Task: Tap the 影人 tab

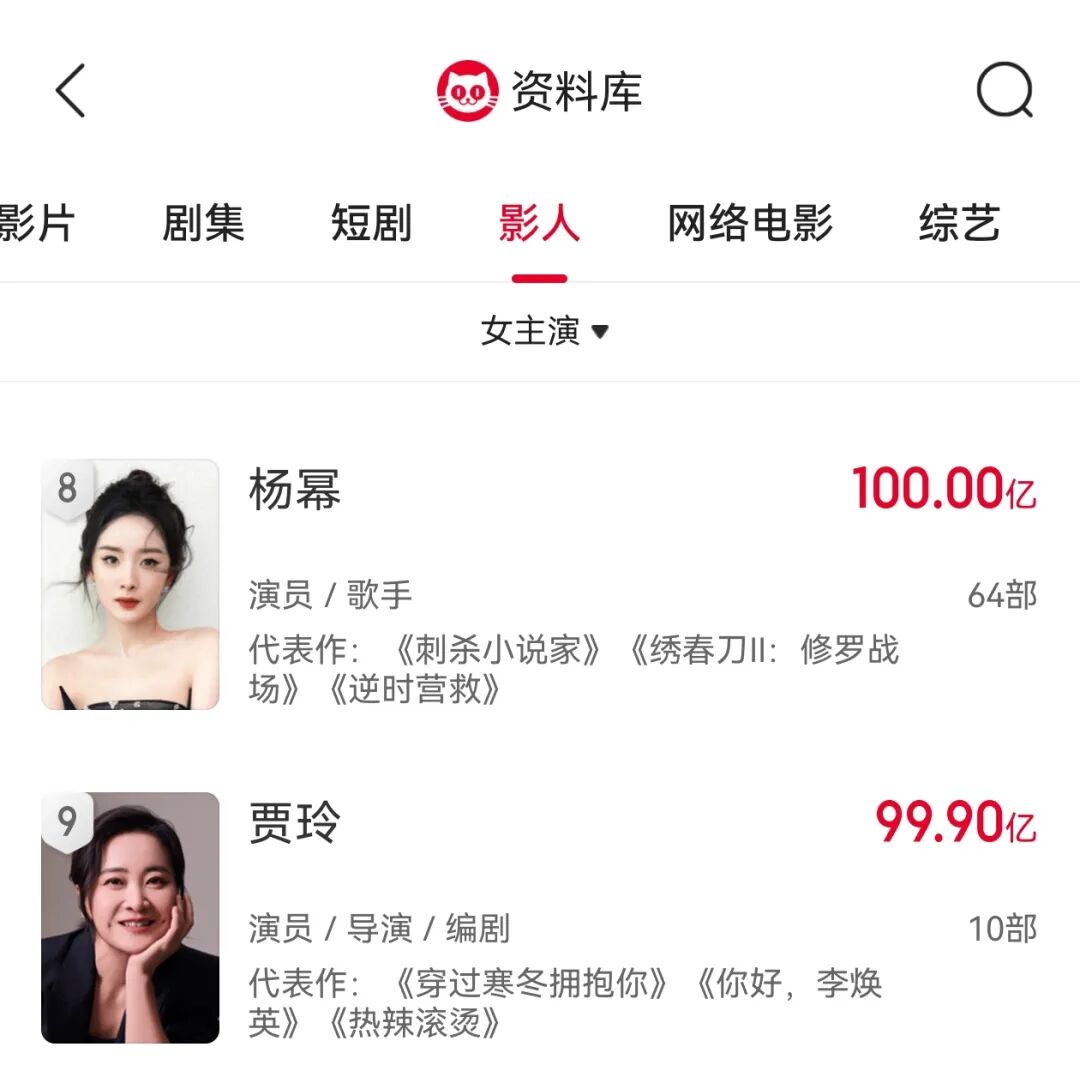Action: [x=539, y=223]
